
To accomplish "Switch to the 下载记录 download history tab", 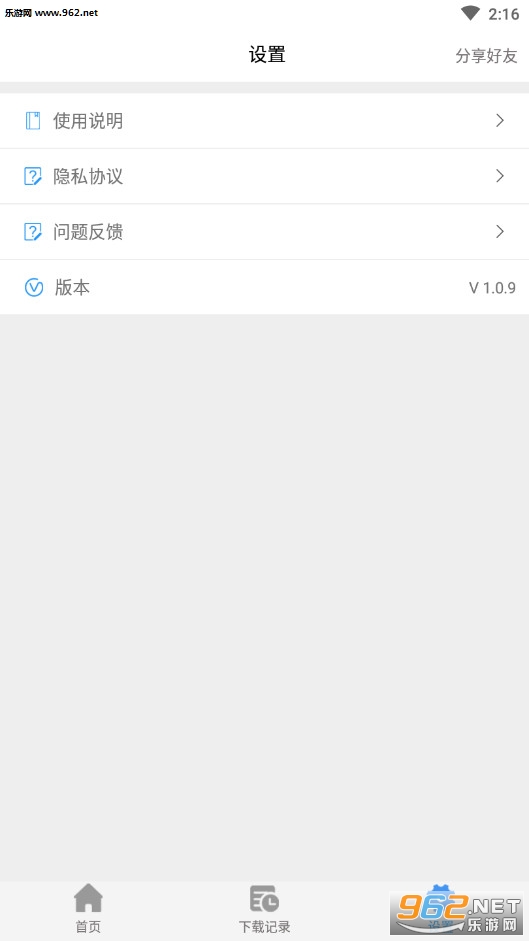I will point(264,909).
